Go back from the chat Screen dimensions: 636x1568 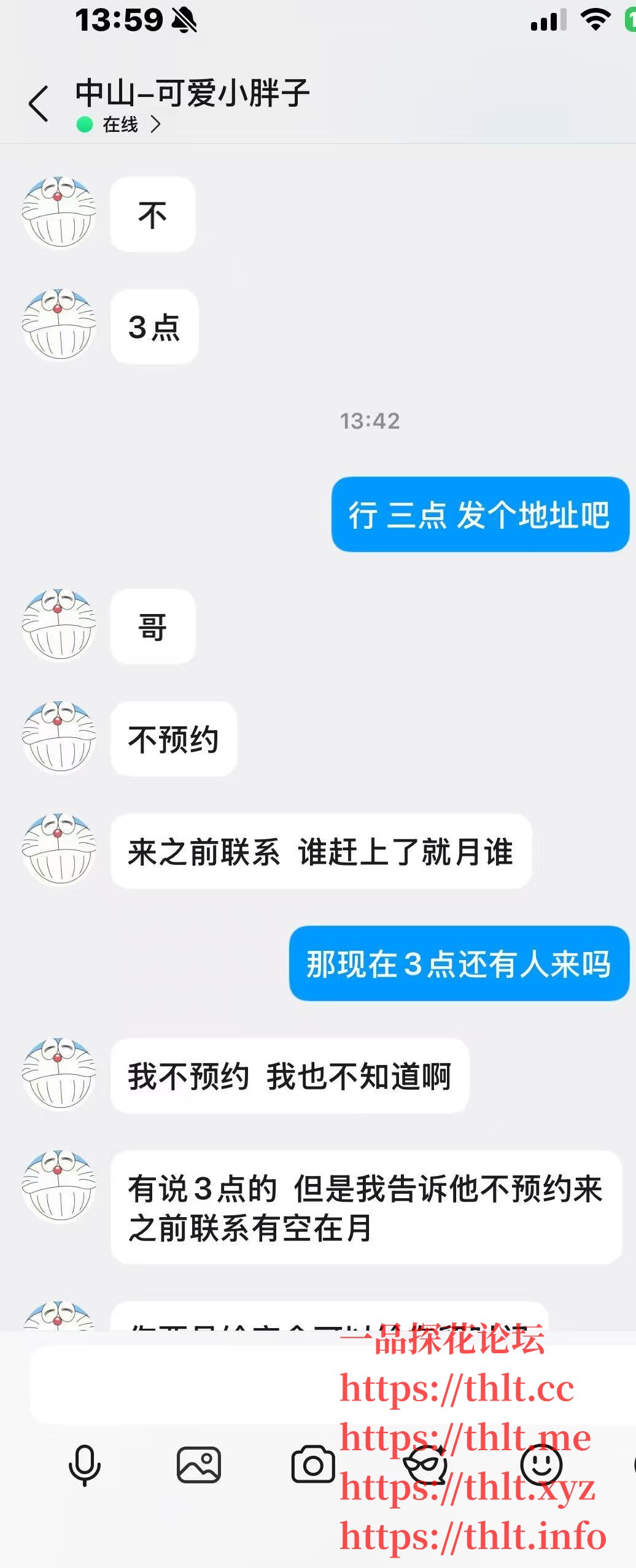pyautogui.click(x=38, y=103)
